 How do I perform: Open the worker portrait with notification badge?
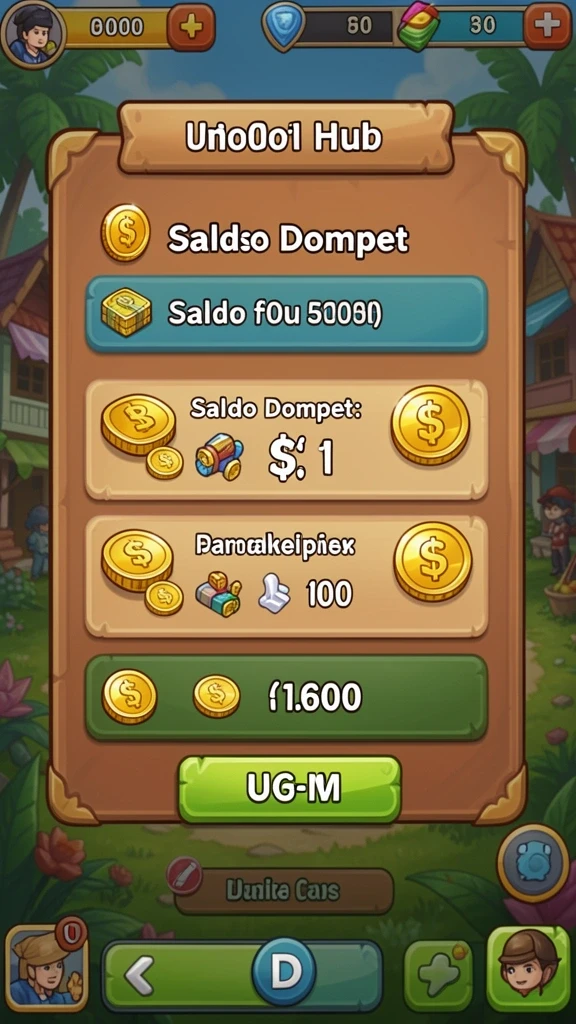[46, 967]
